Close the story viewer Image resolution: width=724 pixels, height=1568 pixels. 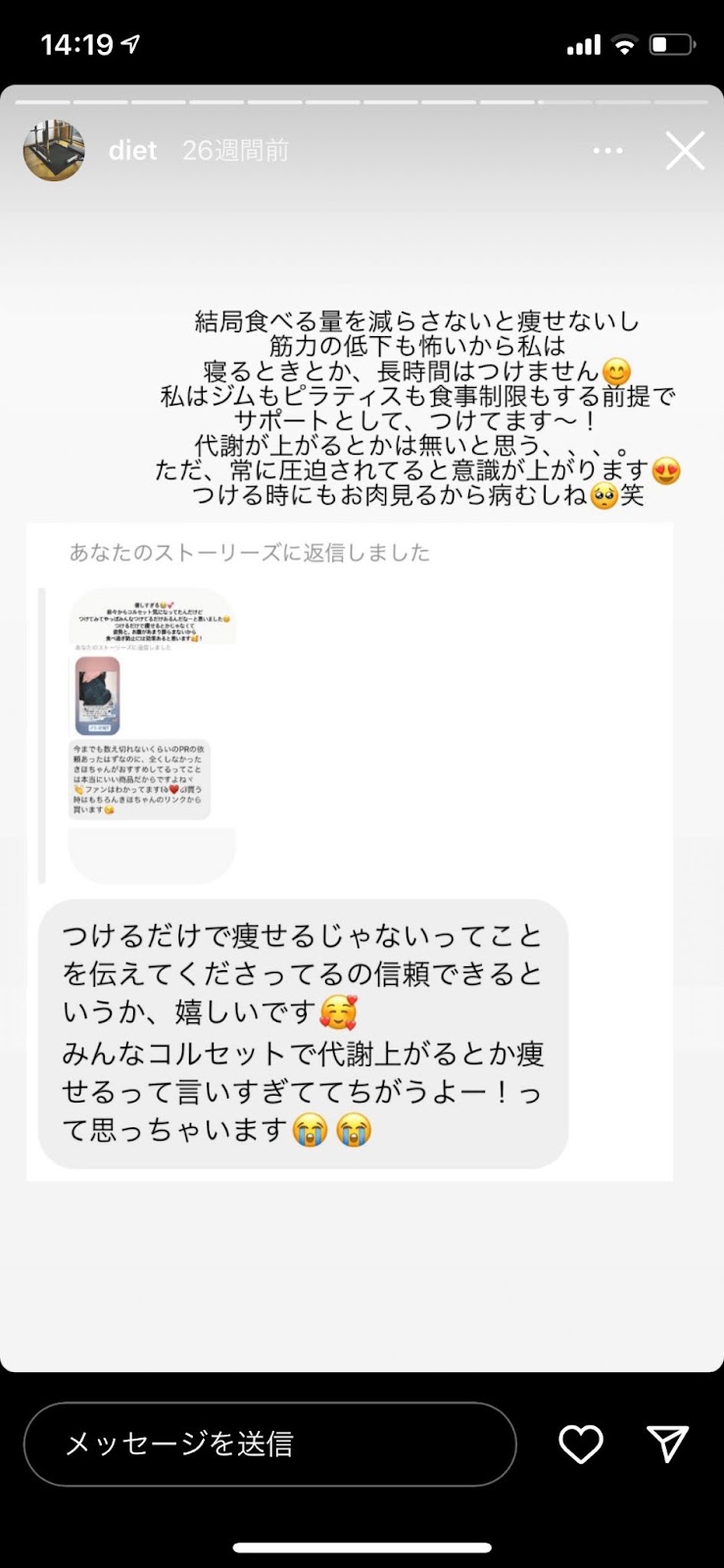click(x=684, y=151)
